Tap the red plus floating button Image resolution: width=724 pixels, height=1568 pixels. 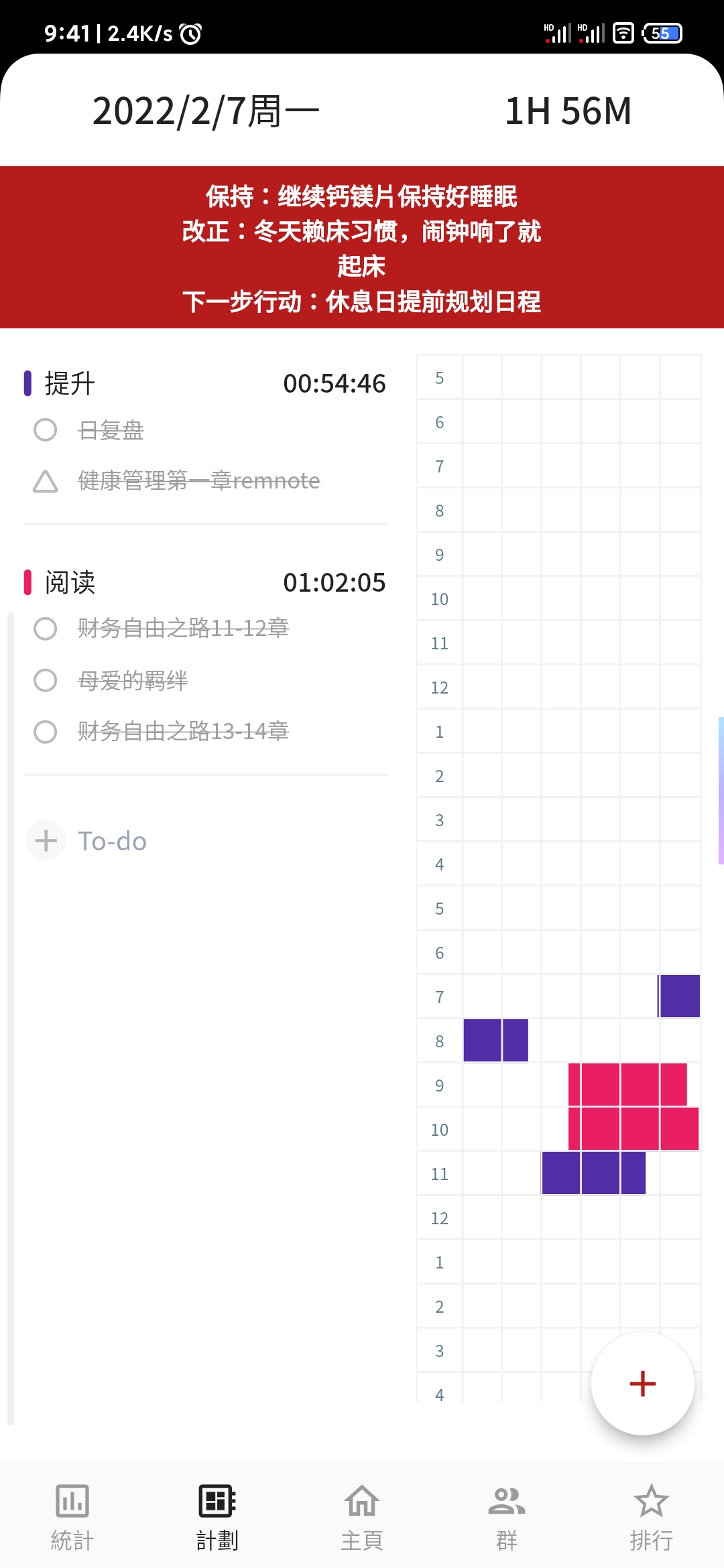tap(642, 1384)
